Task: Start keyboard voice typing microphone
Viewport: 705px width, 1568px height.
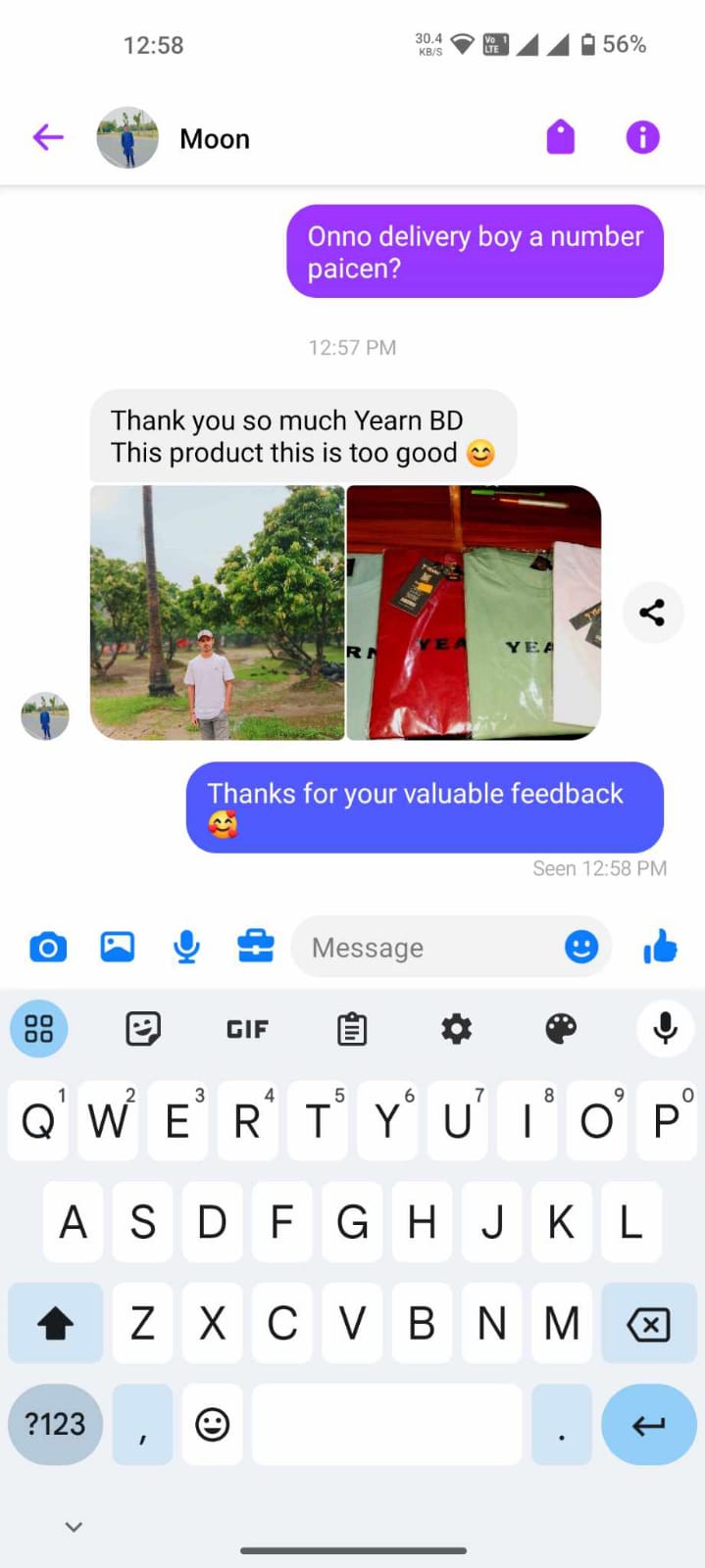Action: [x=665, y=1028]
